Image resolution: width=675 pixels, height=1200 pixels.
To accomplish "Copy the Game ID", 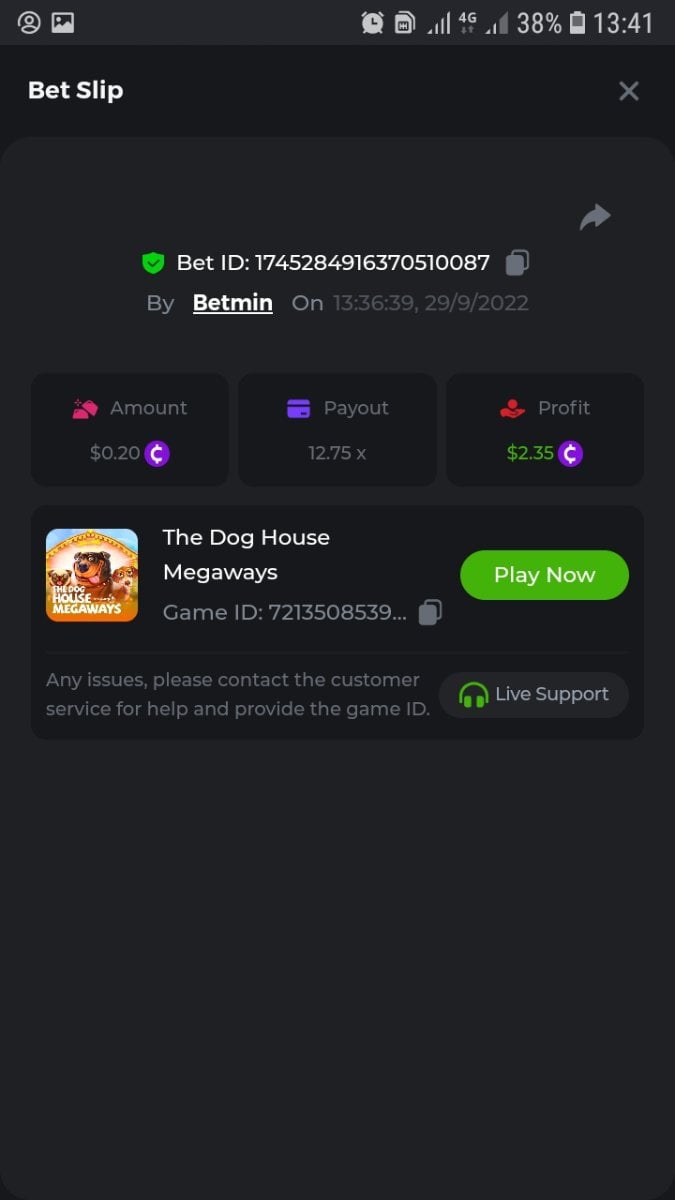I will tap(430, 612).
